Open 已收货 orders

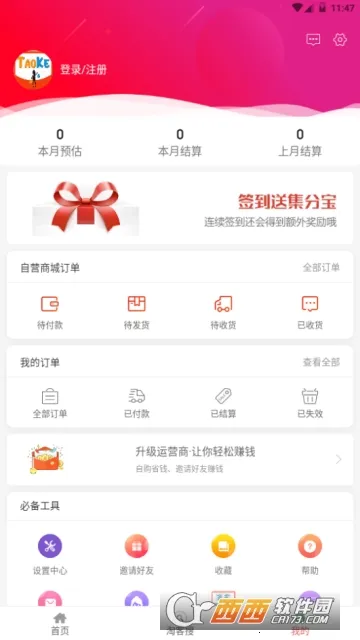coord(310,313)
